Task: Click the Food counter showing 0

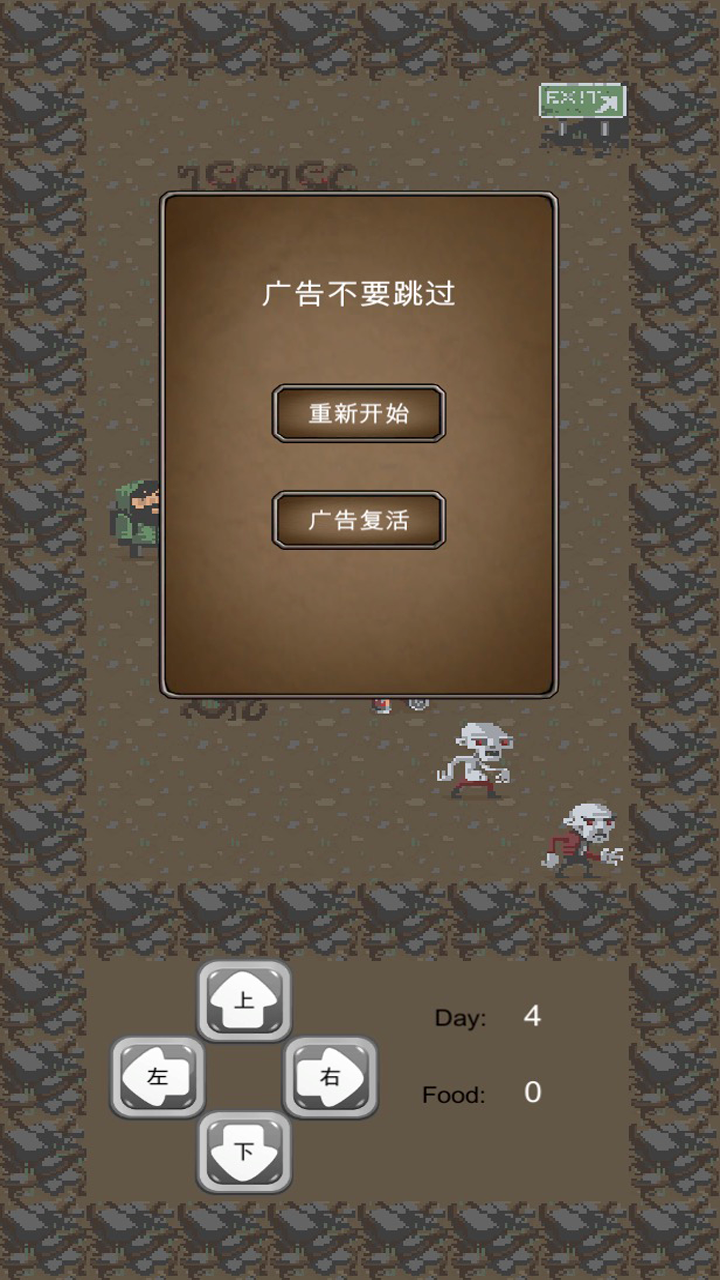Action: tap(532, 1093)
